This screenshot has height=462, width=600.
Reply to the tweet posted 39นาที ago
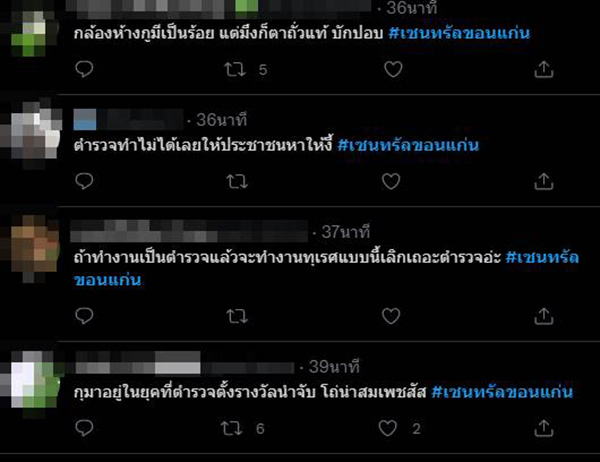click(x=85, y=428)
